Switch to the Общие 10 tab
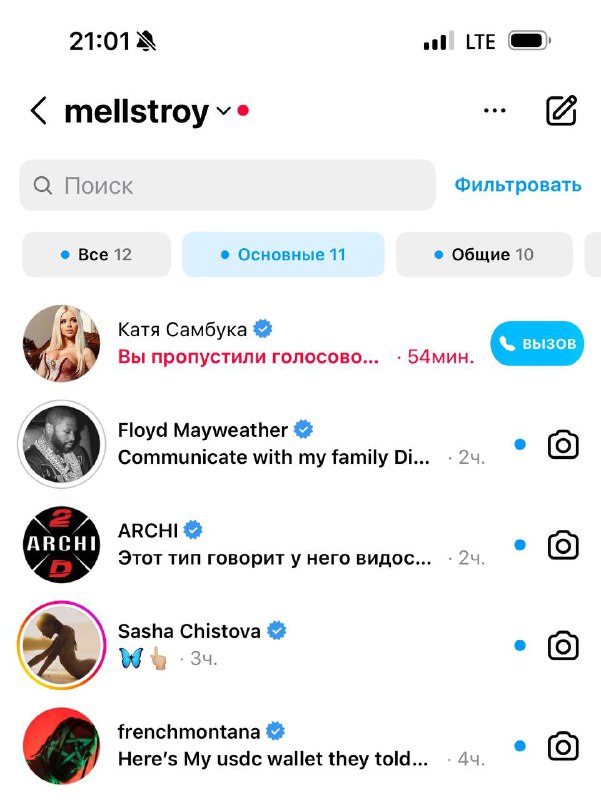This screenshot has height=800, width=601. click(x=484, y=255)
